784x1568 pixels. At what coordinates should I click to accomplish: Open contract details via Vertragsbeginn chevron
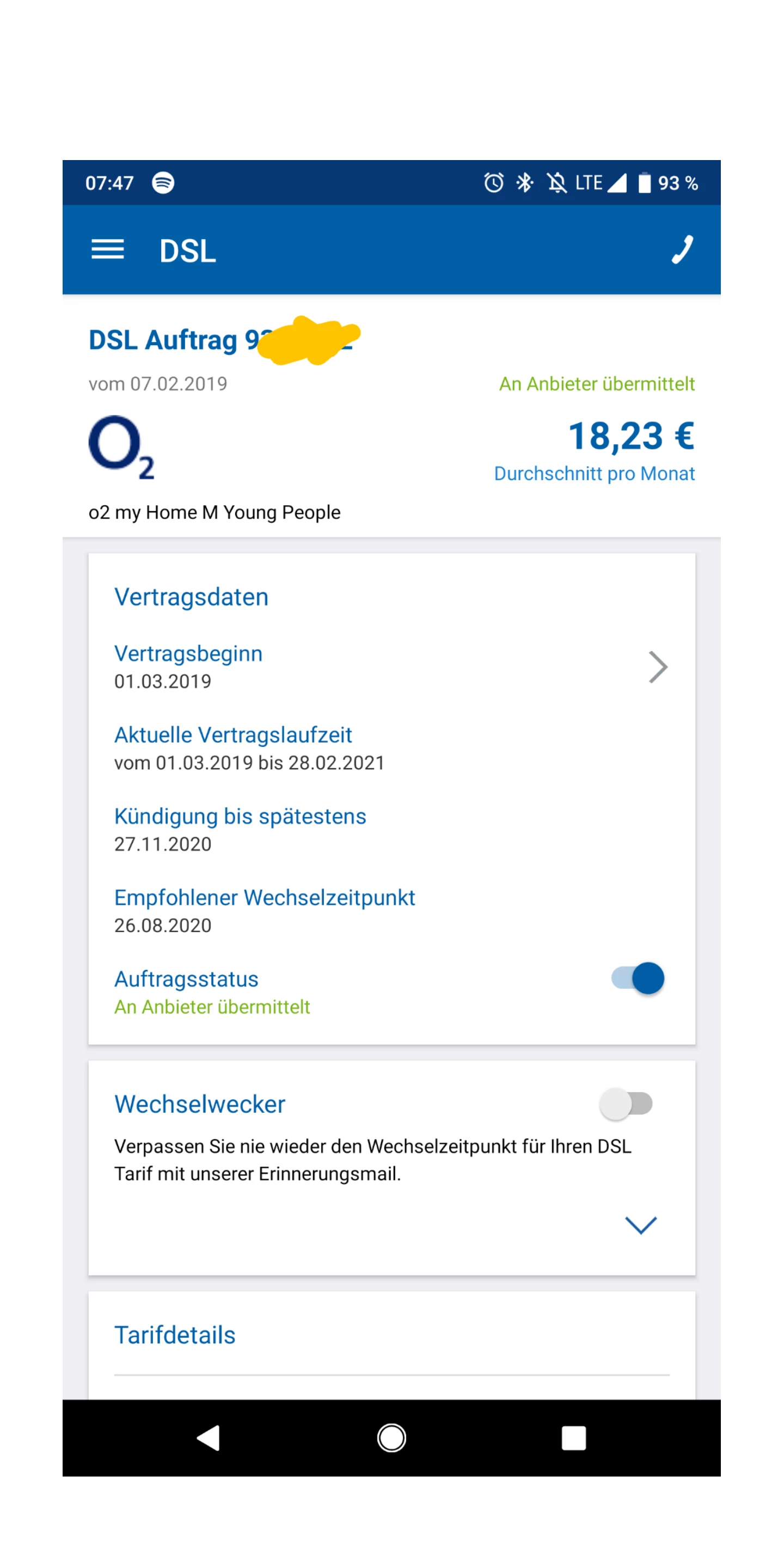coord(657,667)
